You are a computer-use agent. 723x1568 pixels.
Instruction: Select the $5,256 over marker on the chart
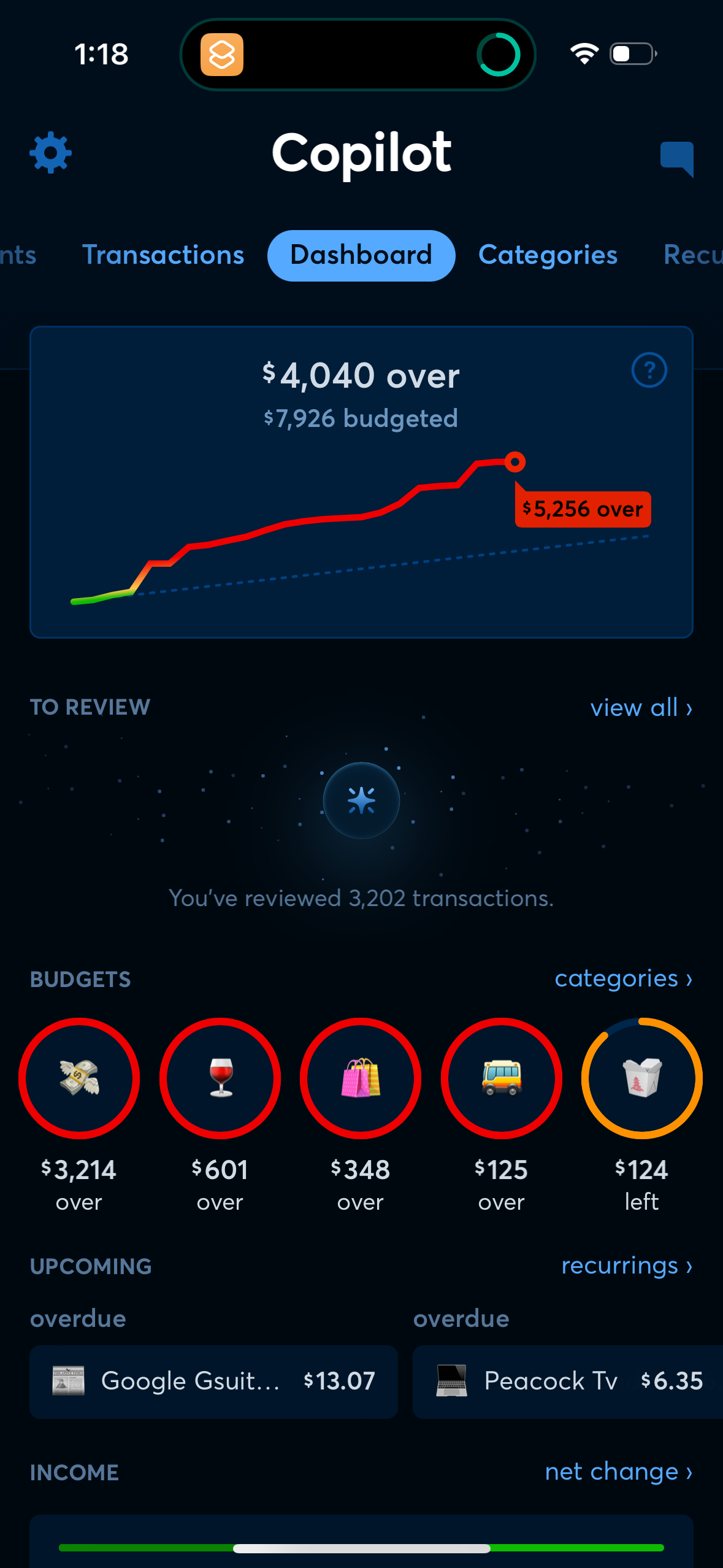582,509
